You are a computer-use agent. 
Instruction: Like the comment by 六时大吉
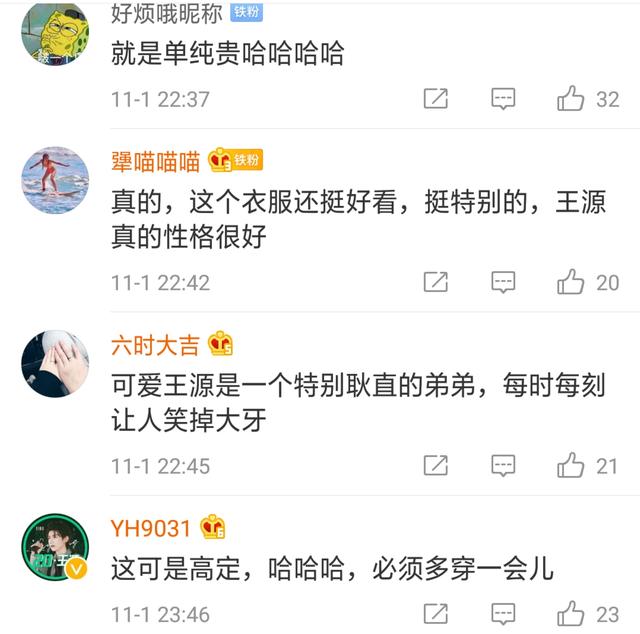coord(571,465)
